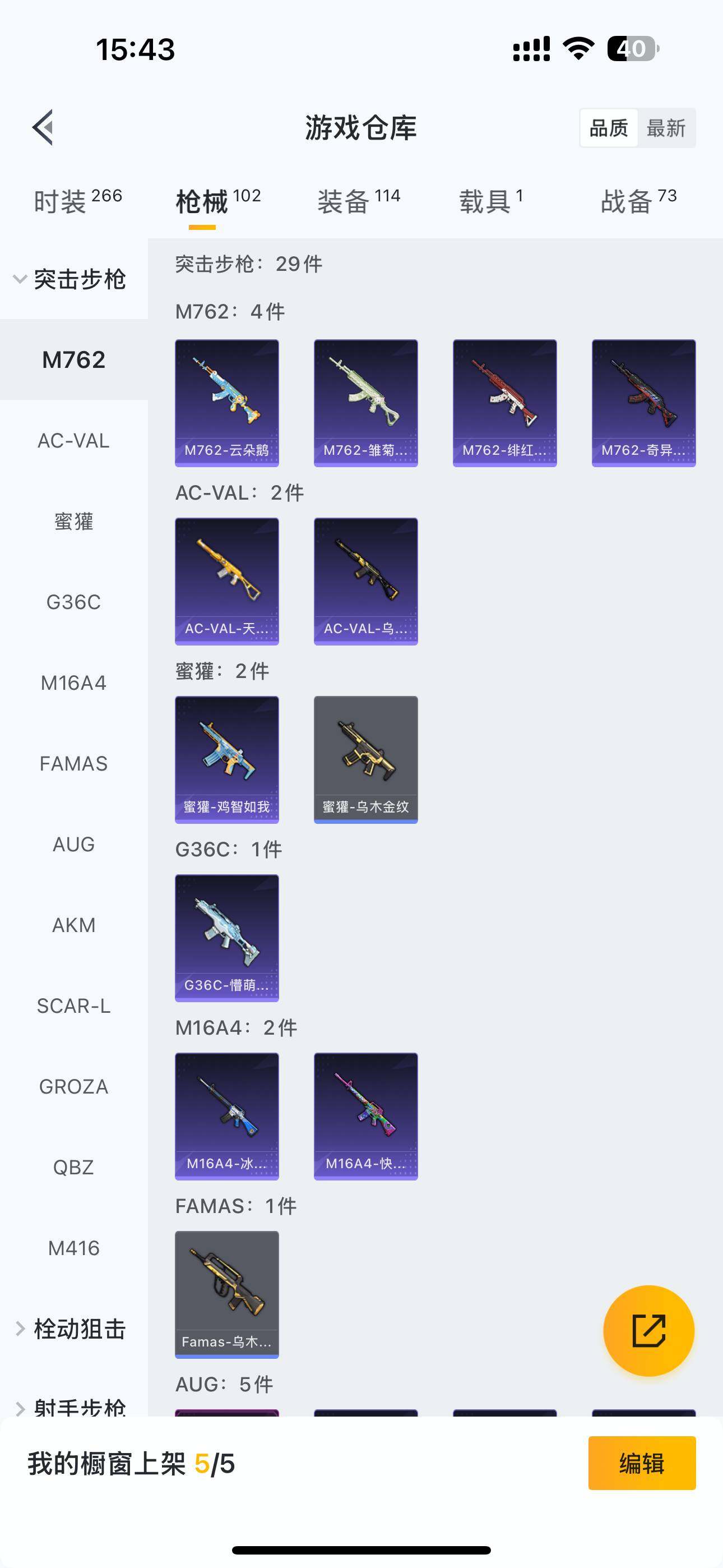Jump to the AKM sidebar entry
Viewport: 723px width, 1568px height.
click(73, 925)
